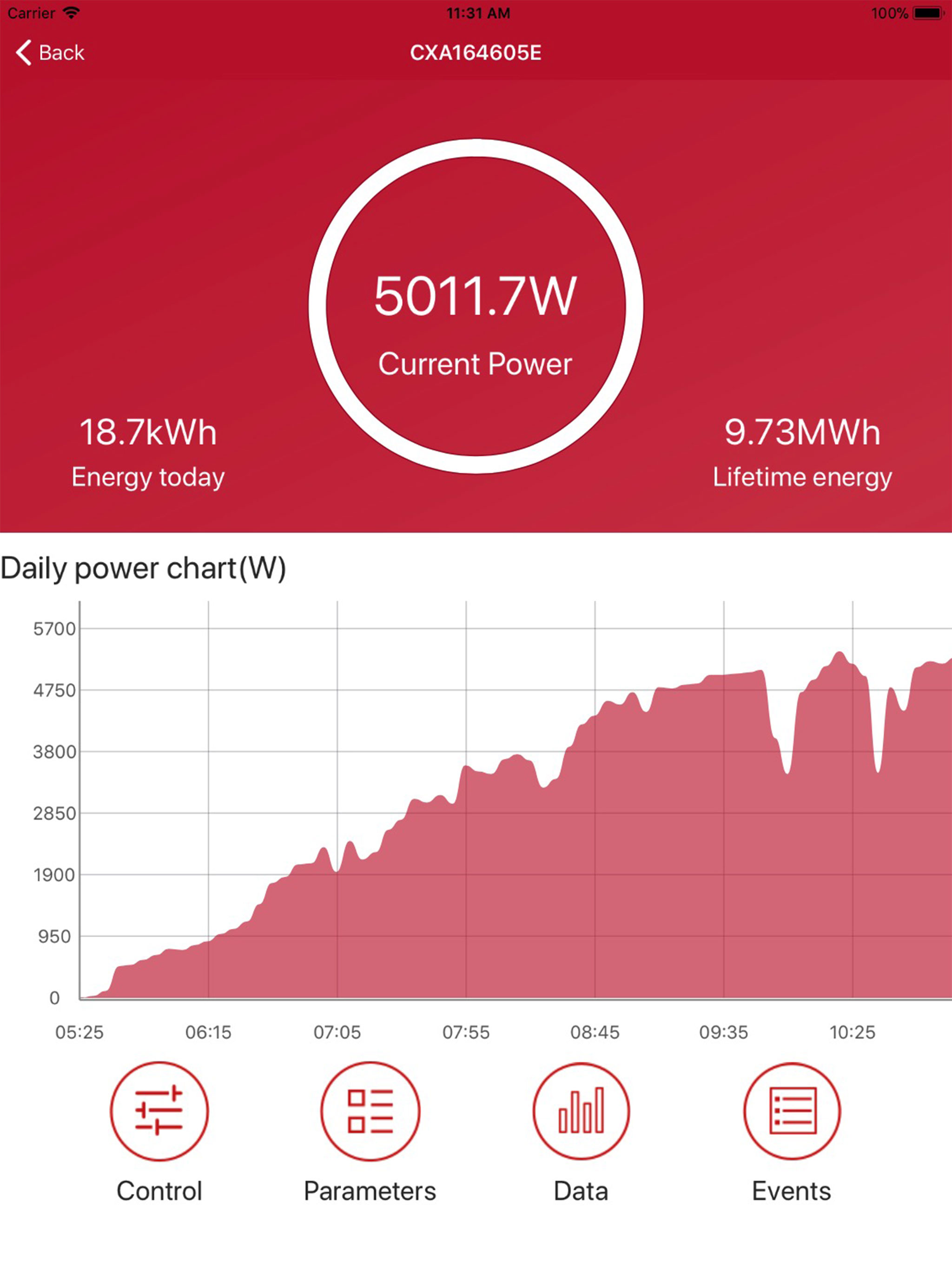Screen dimensions: 952x1270
Task: View inverter statistics via Data icon
Action: (x=581, y=1111)
